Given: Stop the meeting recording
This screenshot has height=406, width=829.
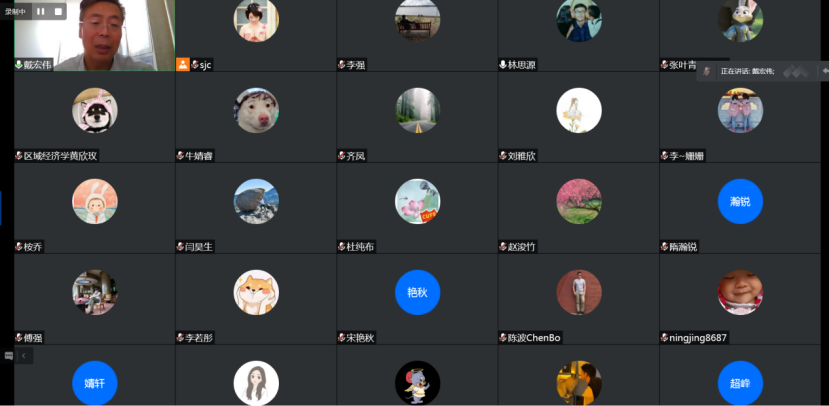Looking at the screenshot, I should (58, 12).
